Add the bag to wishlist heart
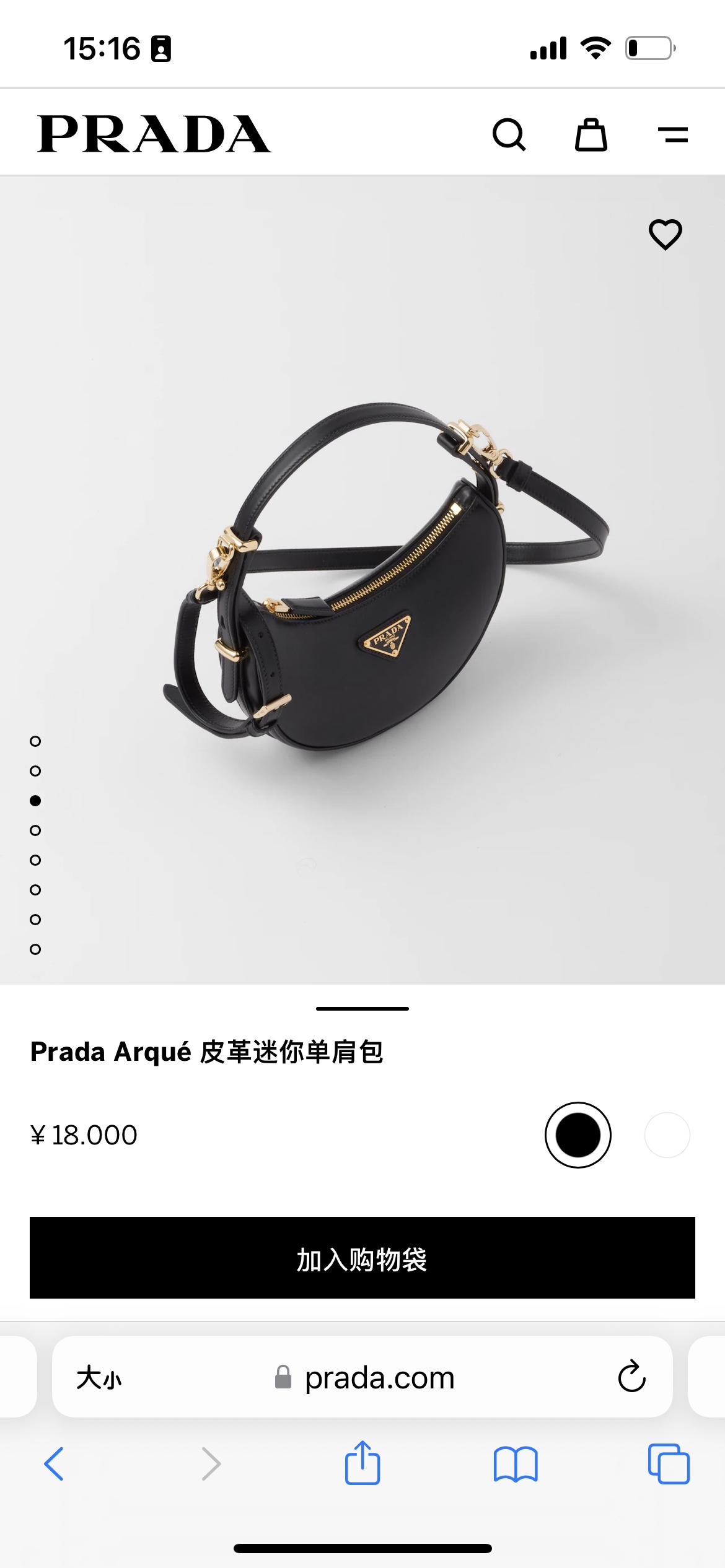725x1568 pixels. pos(666,234)
